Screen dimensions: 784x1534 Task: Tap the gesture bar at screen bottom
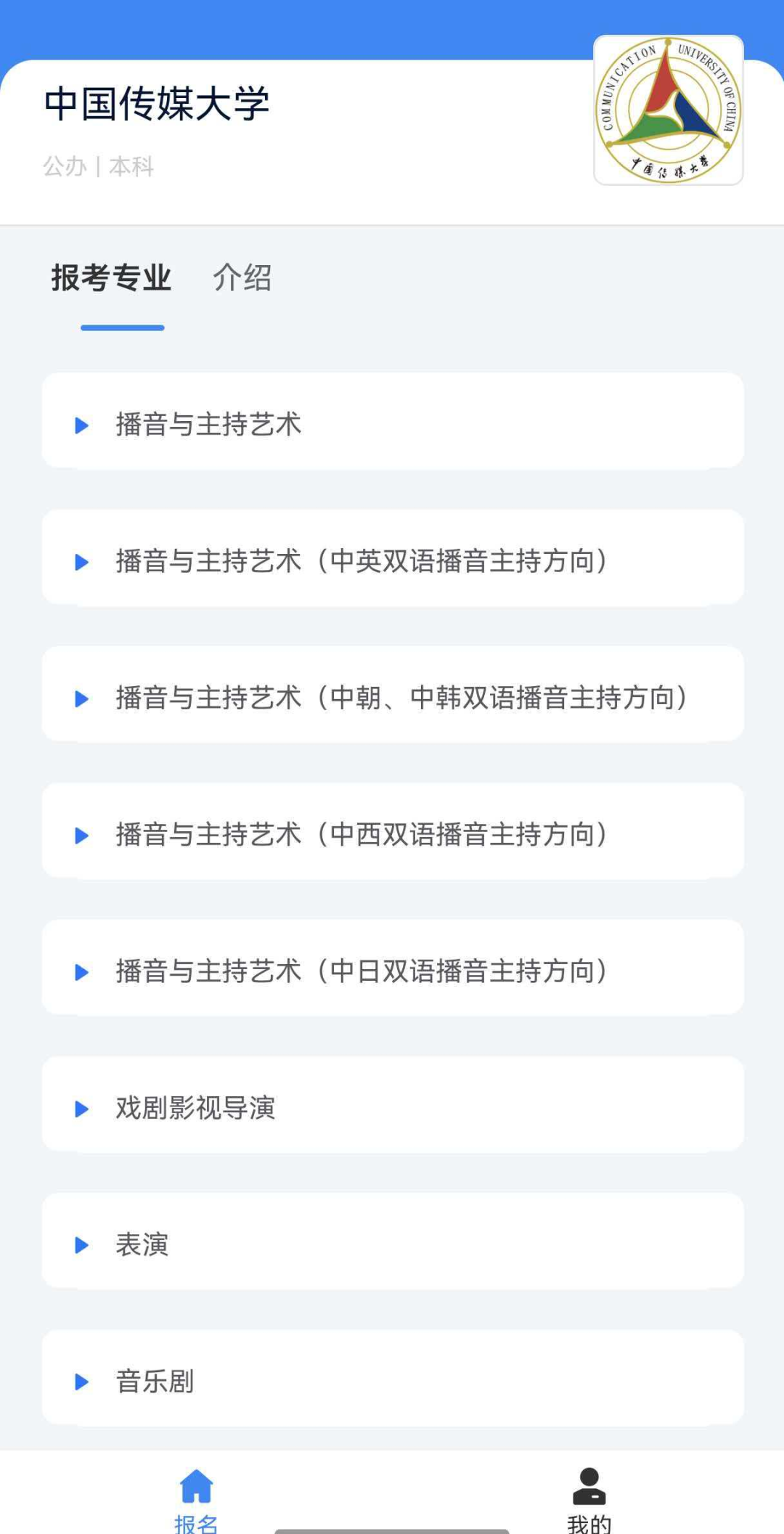point(392,1528)
